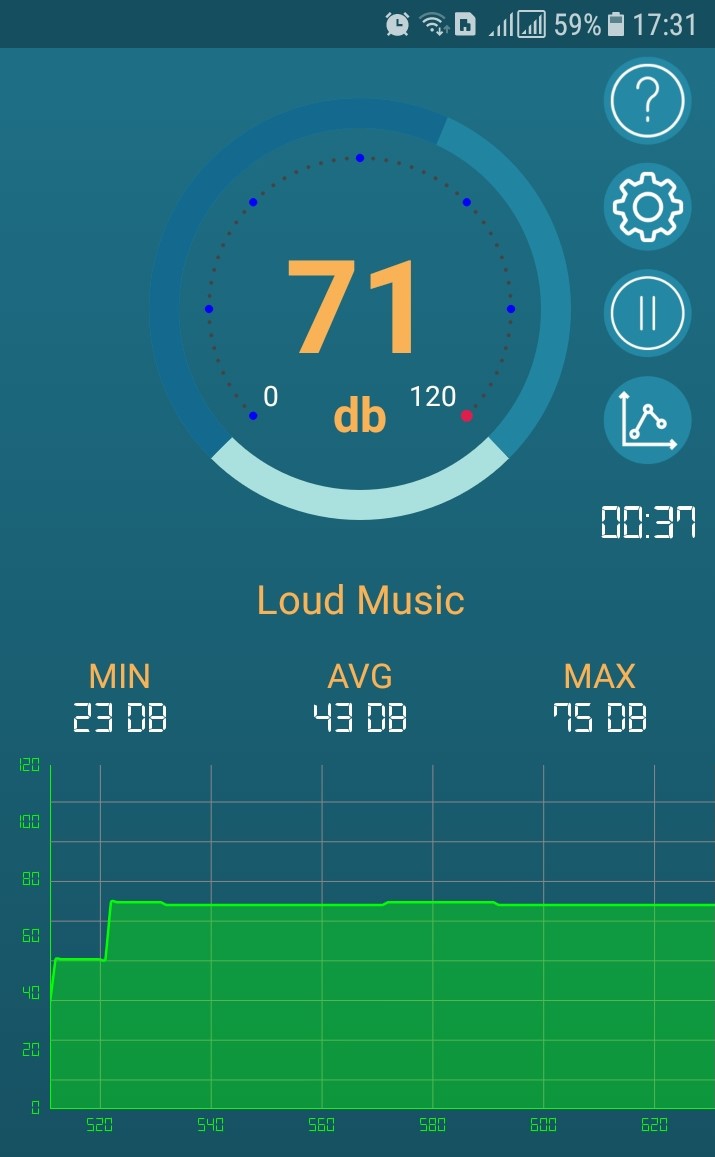Open the settings gear icon
The image size is (715, 1157).
click(647, 207)
